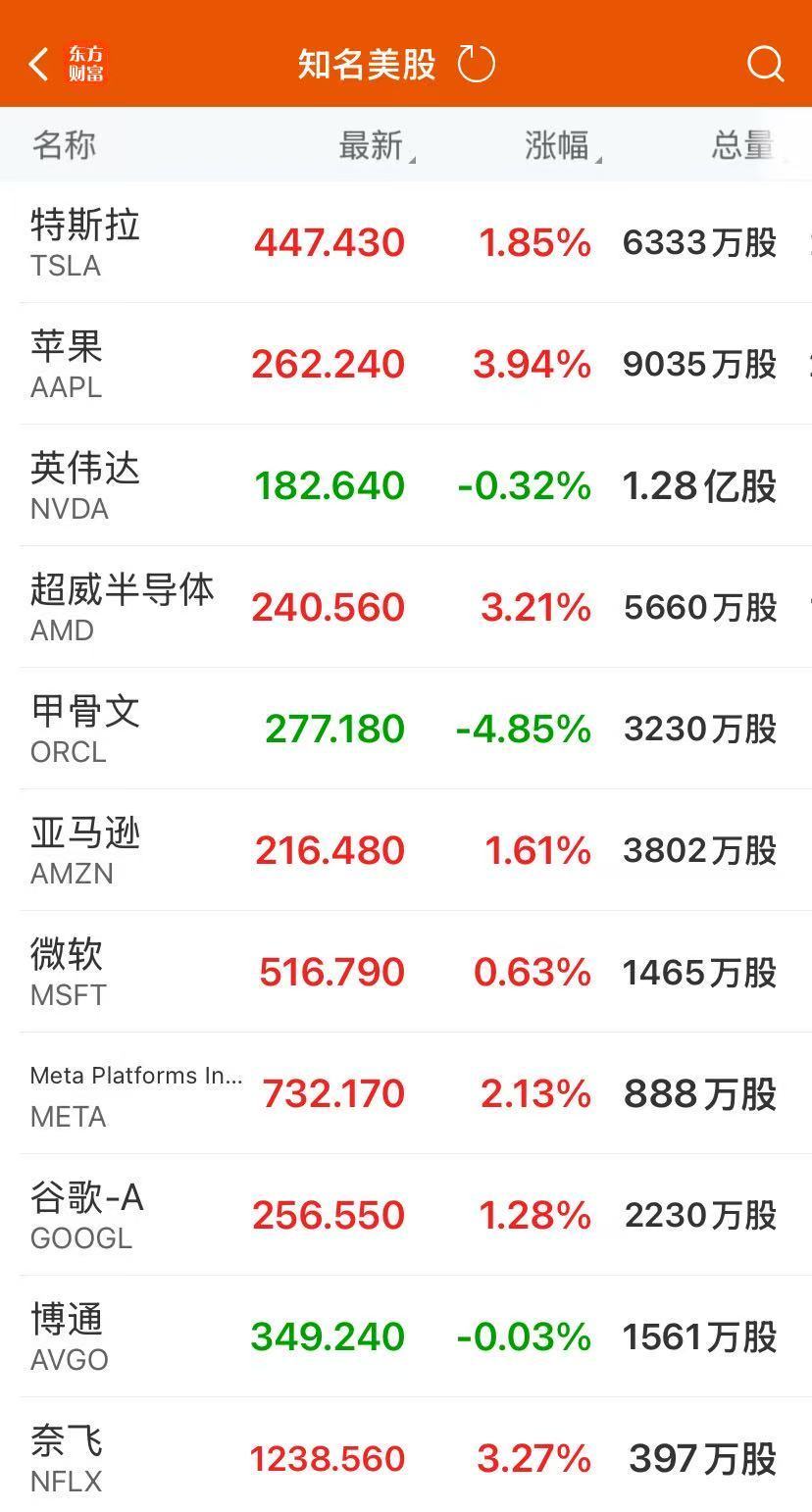
Task: Tap the orange title bar refresh control
Action: [477, 63]
